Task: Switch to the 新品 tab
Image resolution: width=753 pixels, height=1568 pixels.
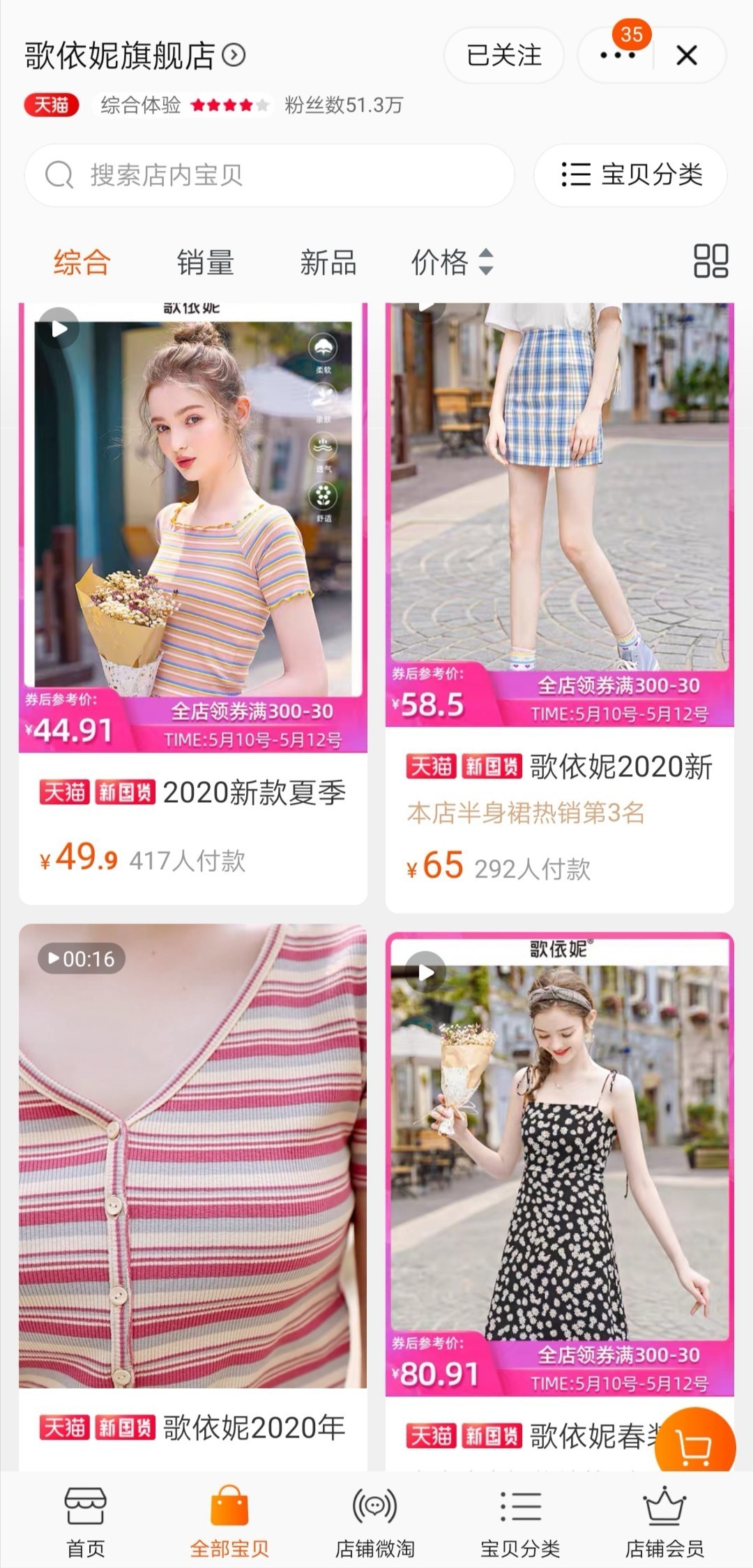Action: click(328, 264)
